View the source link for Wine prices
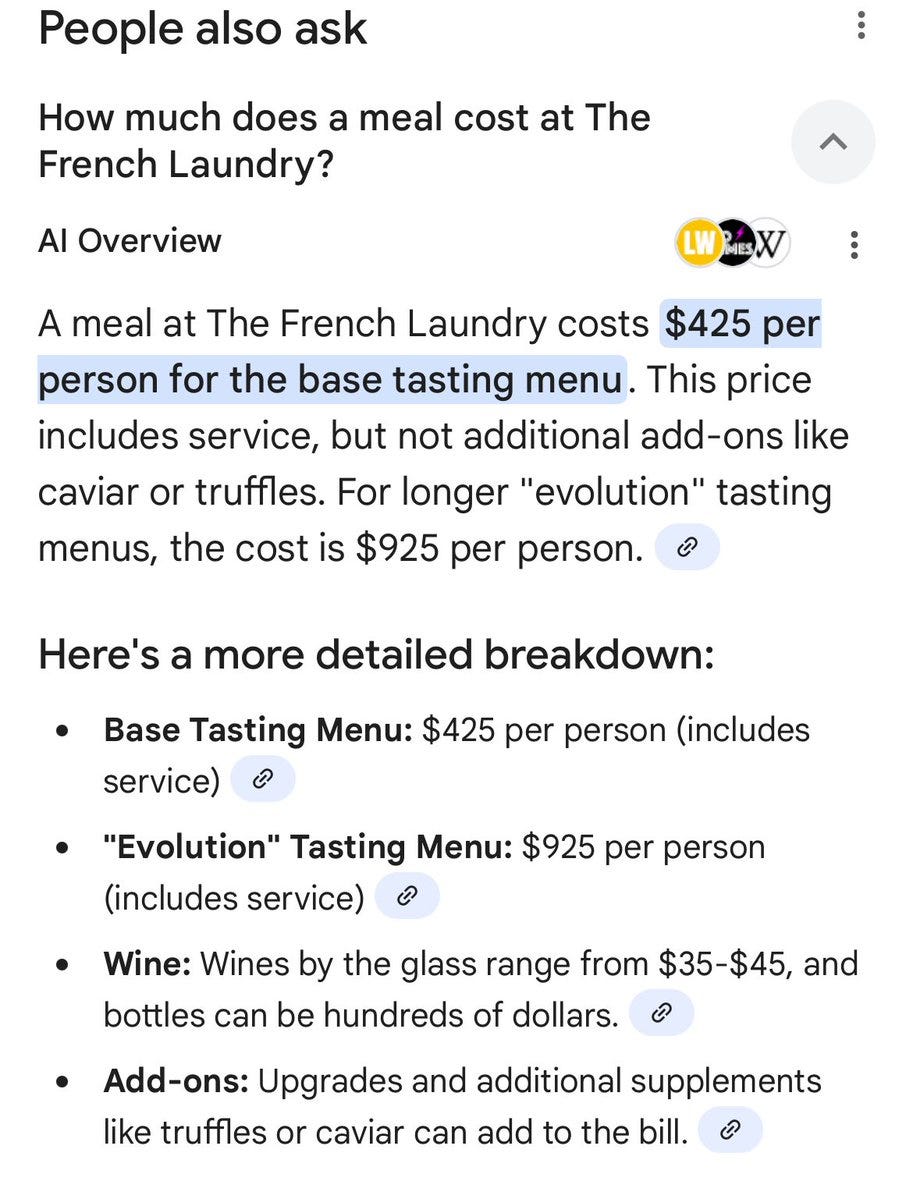The height and width of the screenshot is (1199, 913). click(660, 1014)
